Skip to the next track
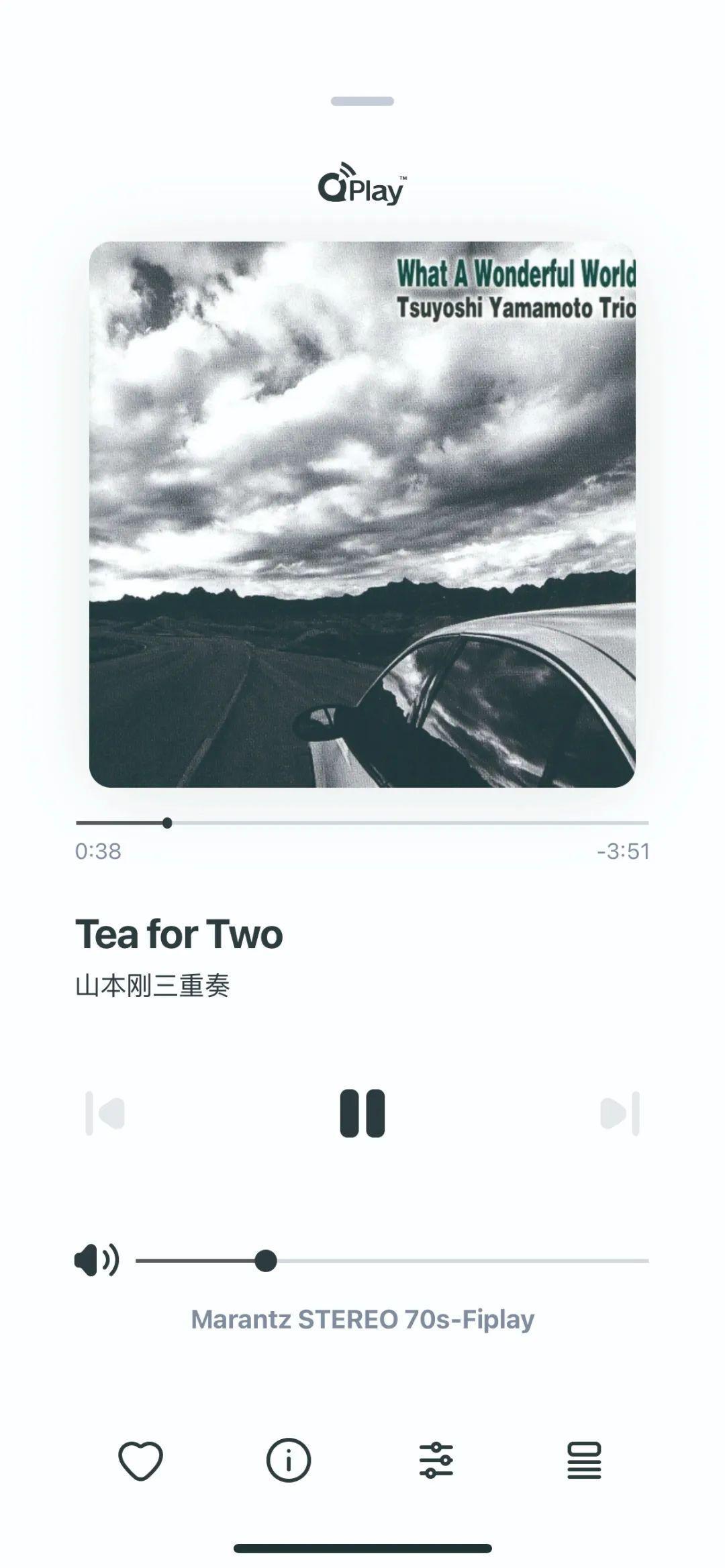 point(620,1113)
